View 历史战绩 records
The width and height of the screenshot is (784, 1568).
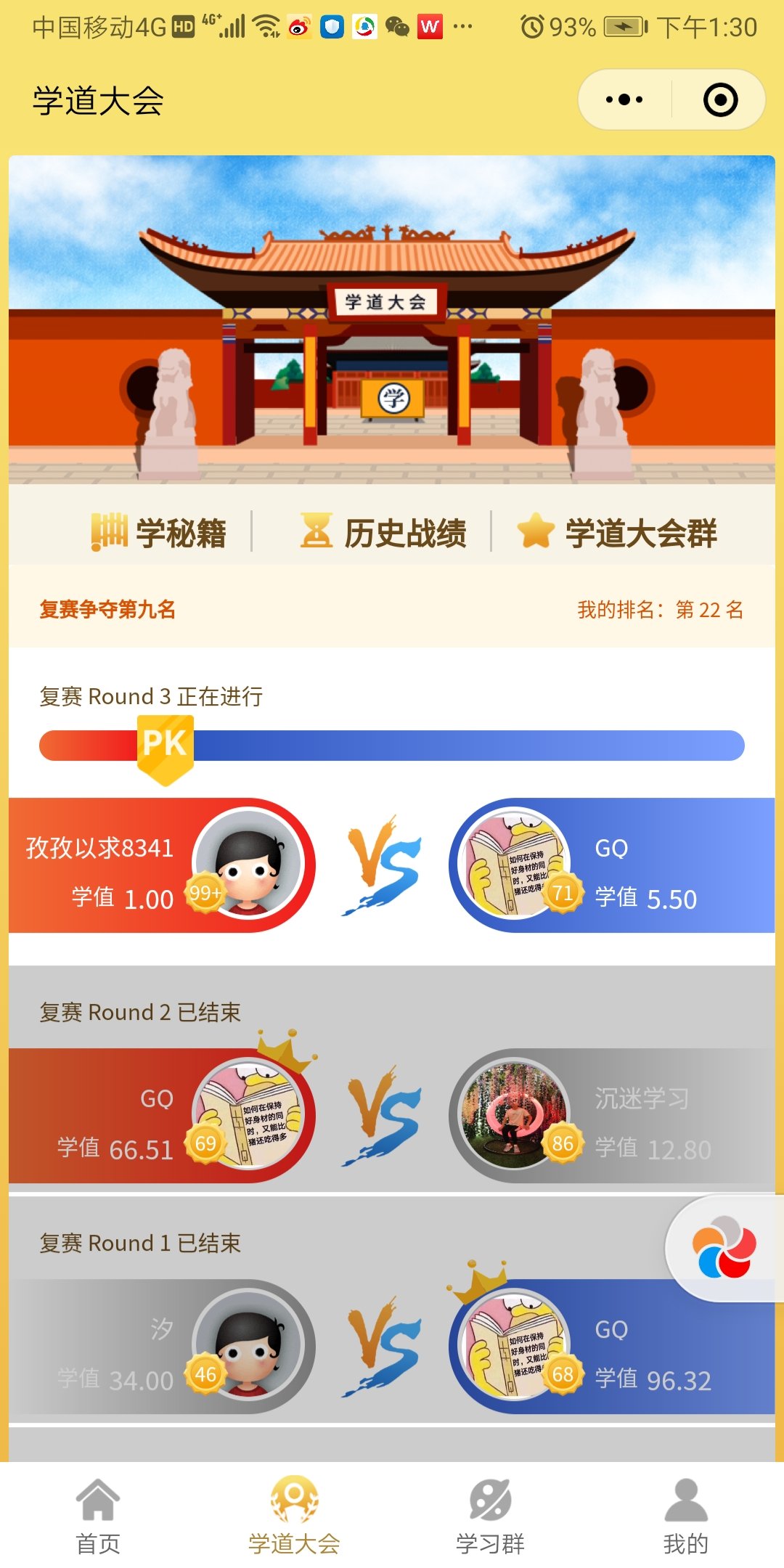[x=384, y=533]
